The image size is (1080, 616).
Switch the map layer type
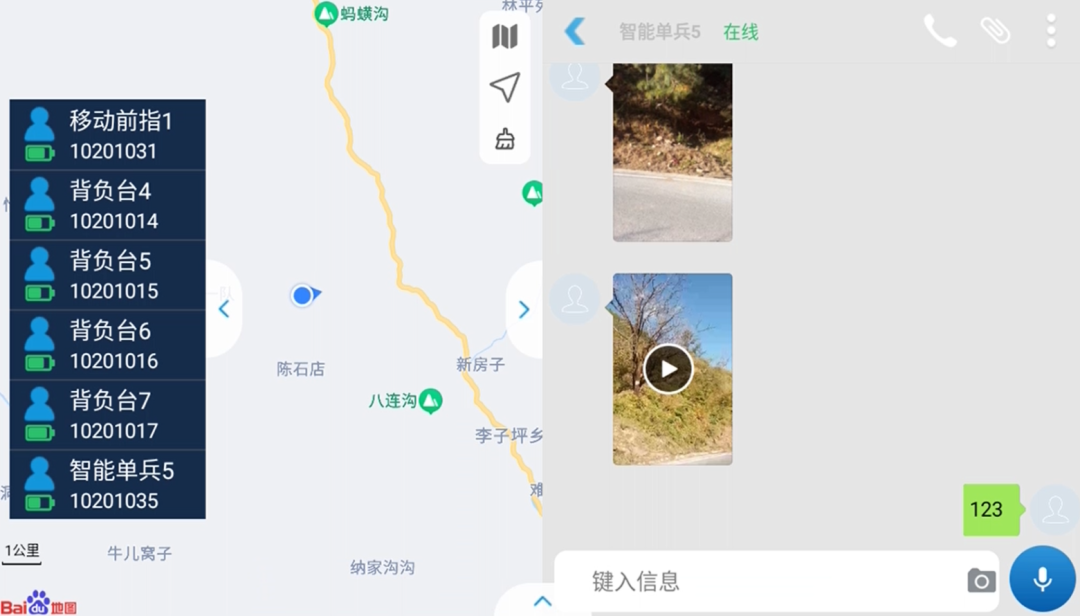505,37
